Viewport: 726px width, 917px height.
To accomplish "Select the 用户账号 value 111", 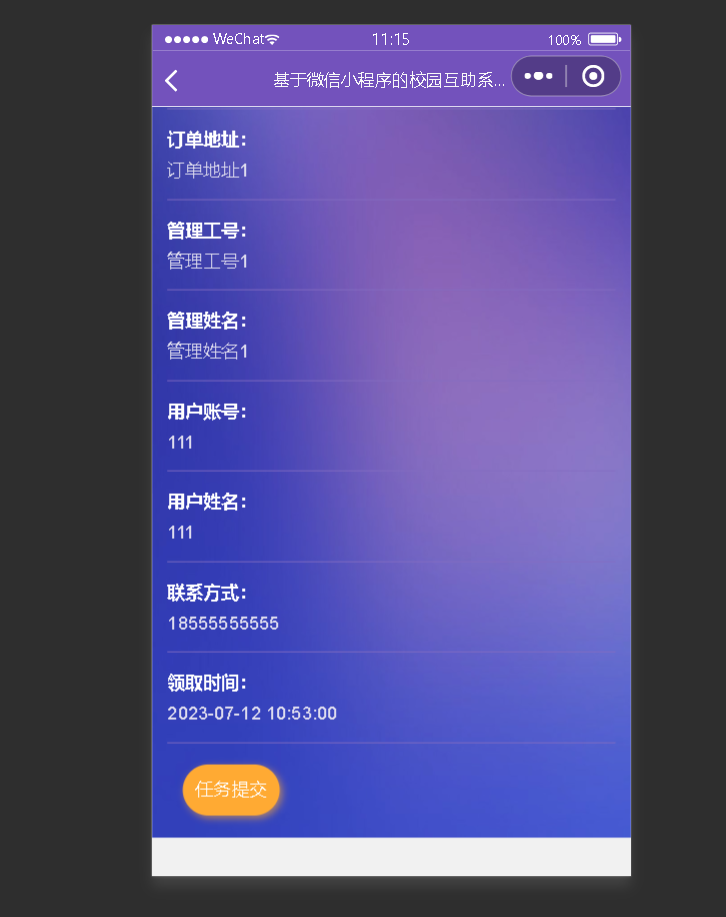I will point(180,442).
